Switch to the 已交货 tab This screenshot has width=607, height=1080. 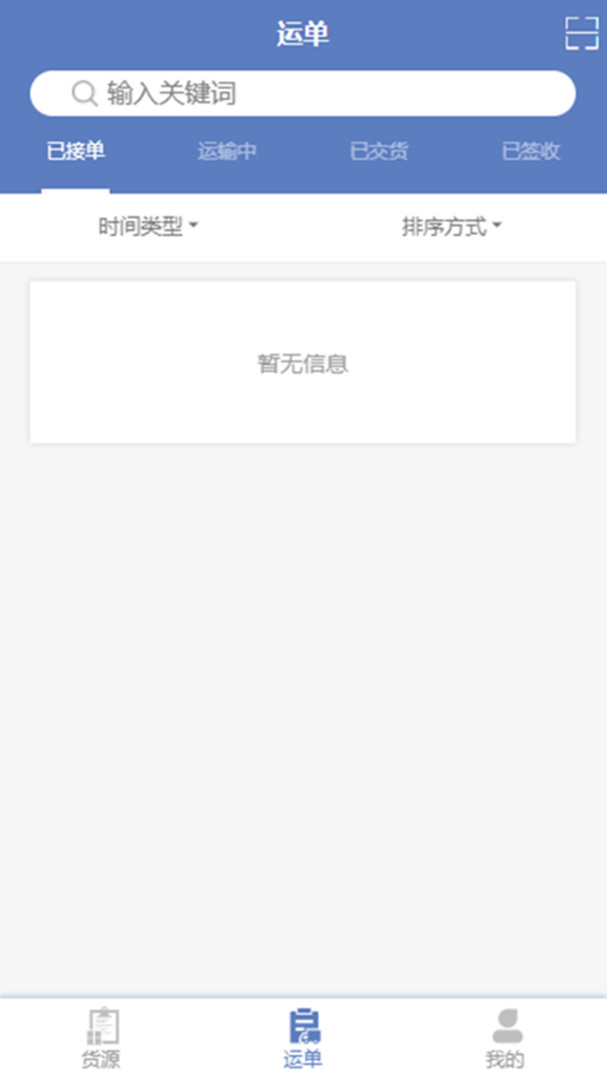[x=379, y=151]
